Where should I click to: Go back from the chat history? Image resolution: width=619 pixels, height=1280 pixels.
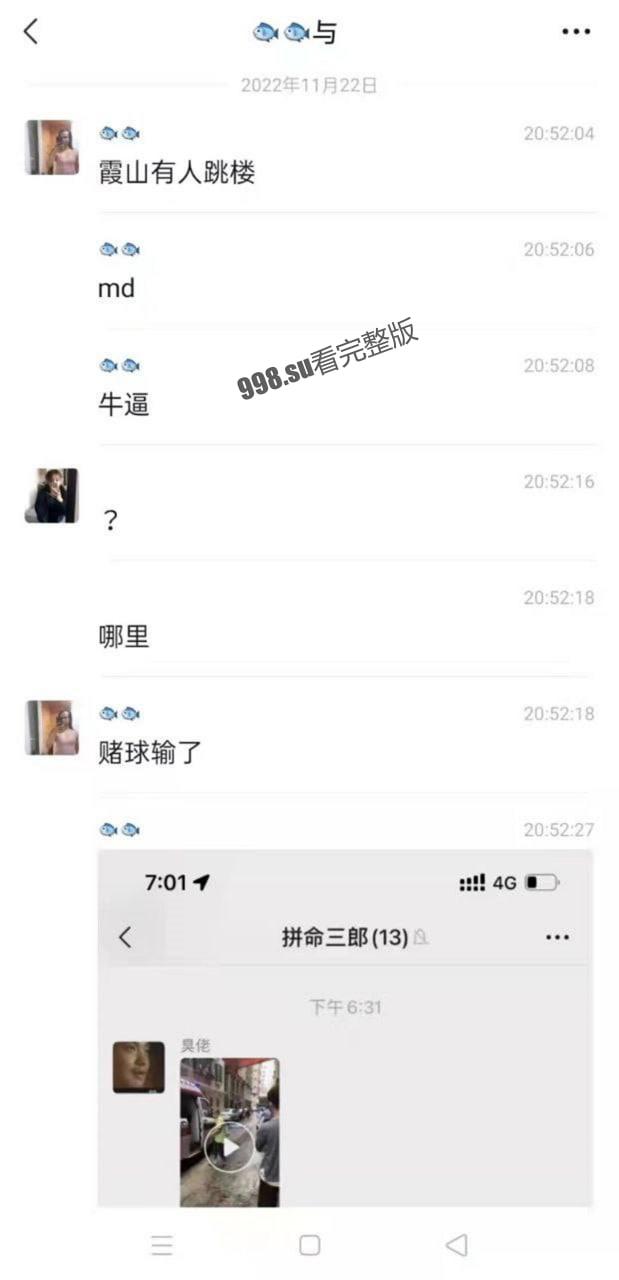point(31,32)
